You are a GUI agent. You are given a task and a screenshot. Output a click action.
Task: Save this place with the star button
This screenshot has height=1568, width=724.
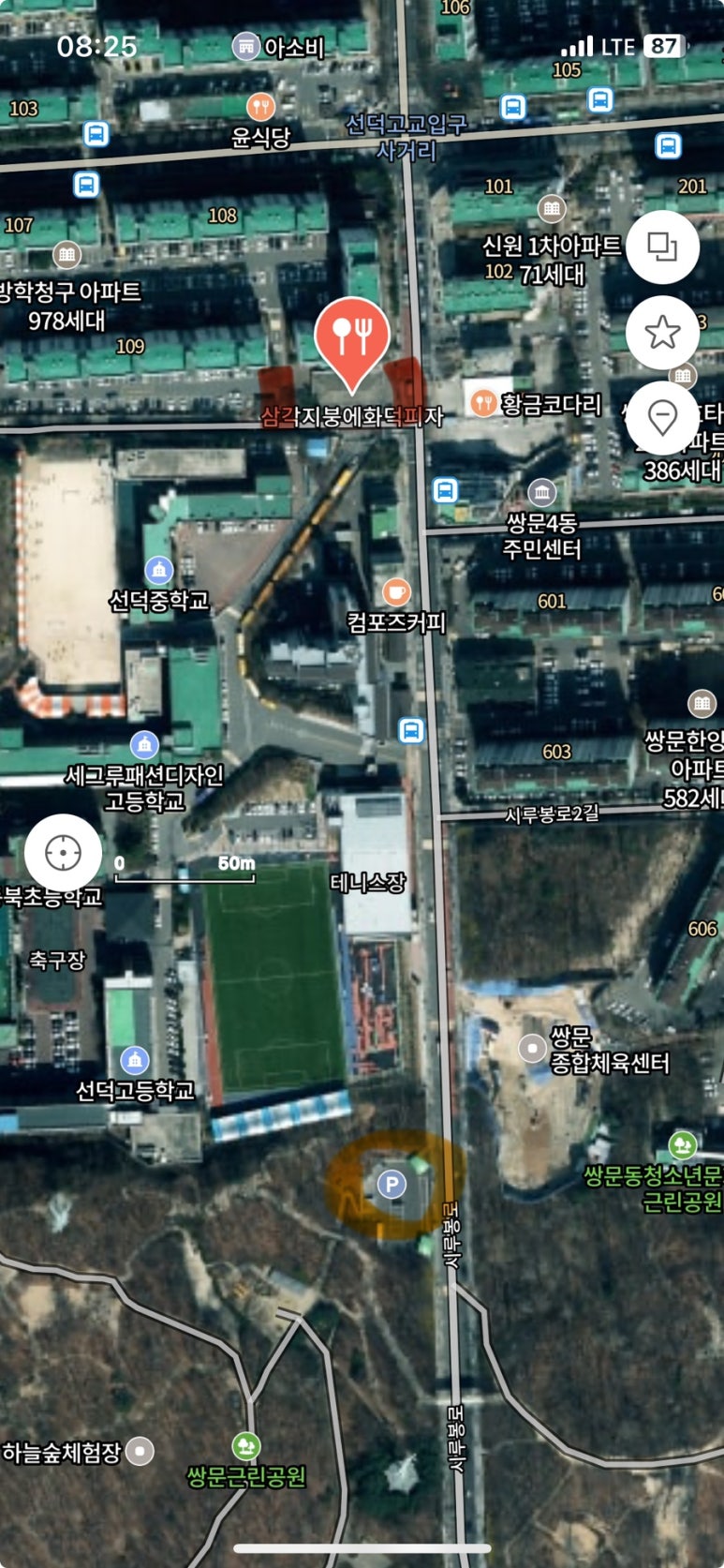tap(663, 332)
